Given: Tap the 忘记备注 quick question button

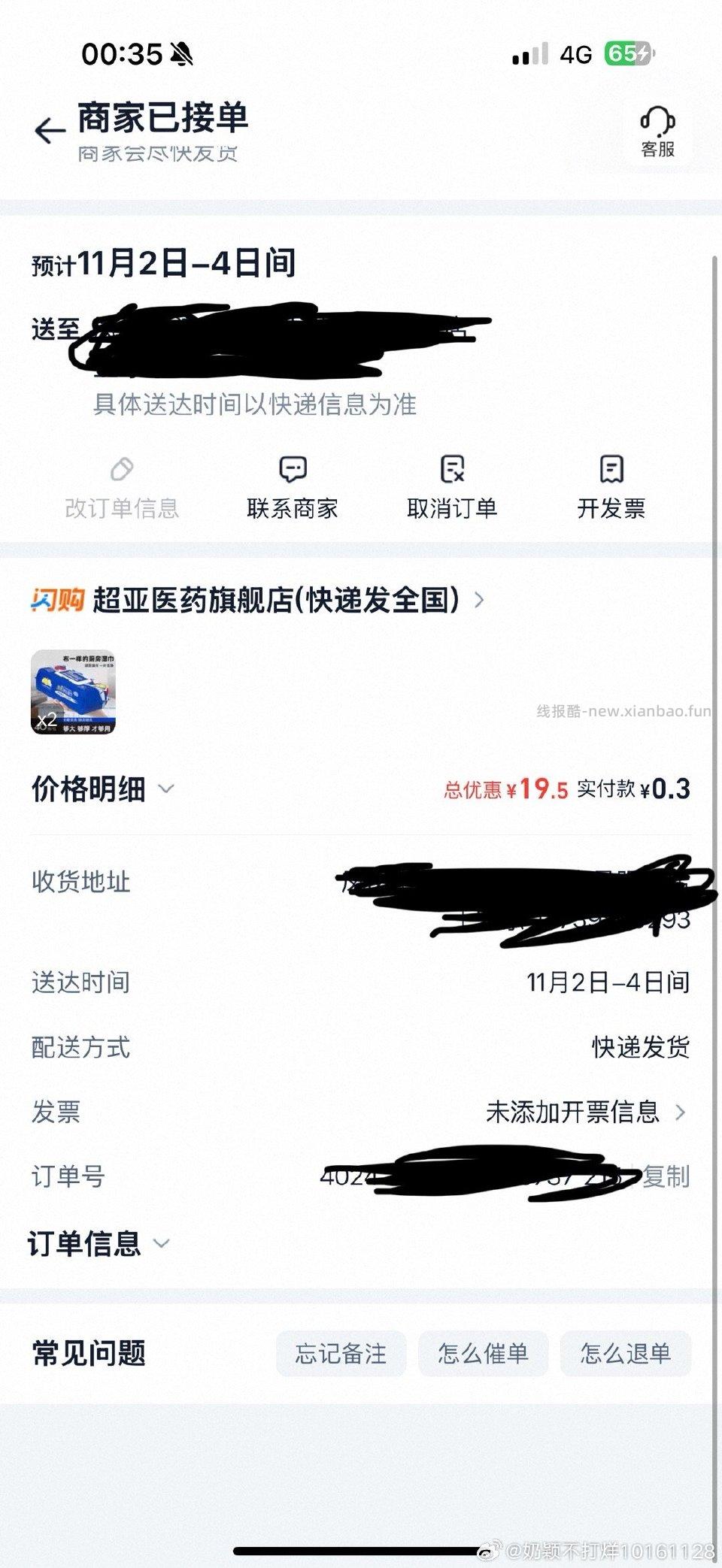Looking at the screenshot, I should pyautogui.click(x=340, y=1354).
